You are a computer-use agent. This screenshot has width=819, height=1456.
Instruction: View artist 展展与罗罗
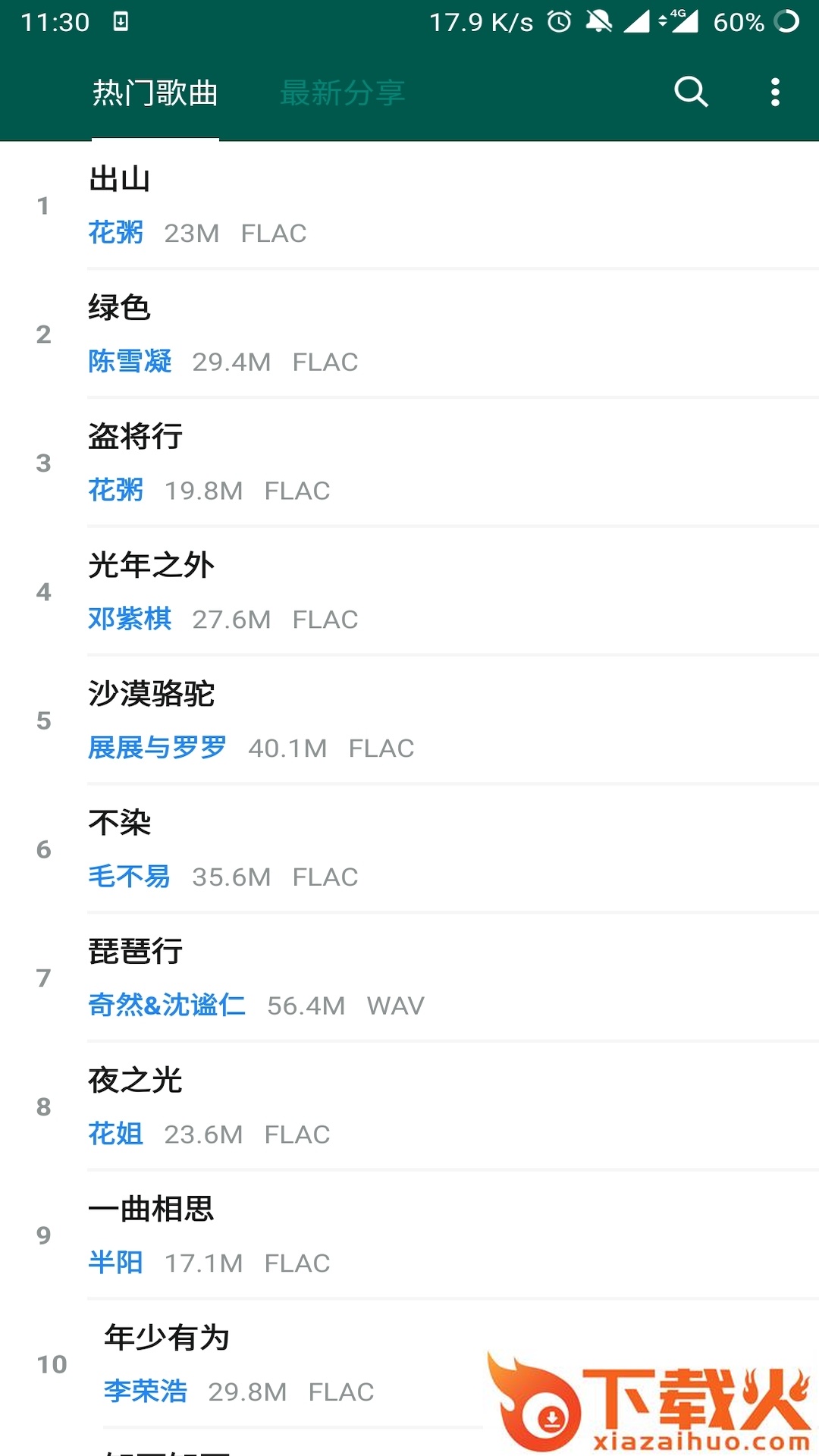(x=157, y=748)
